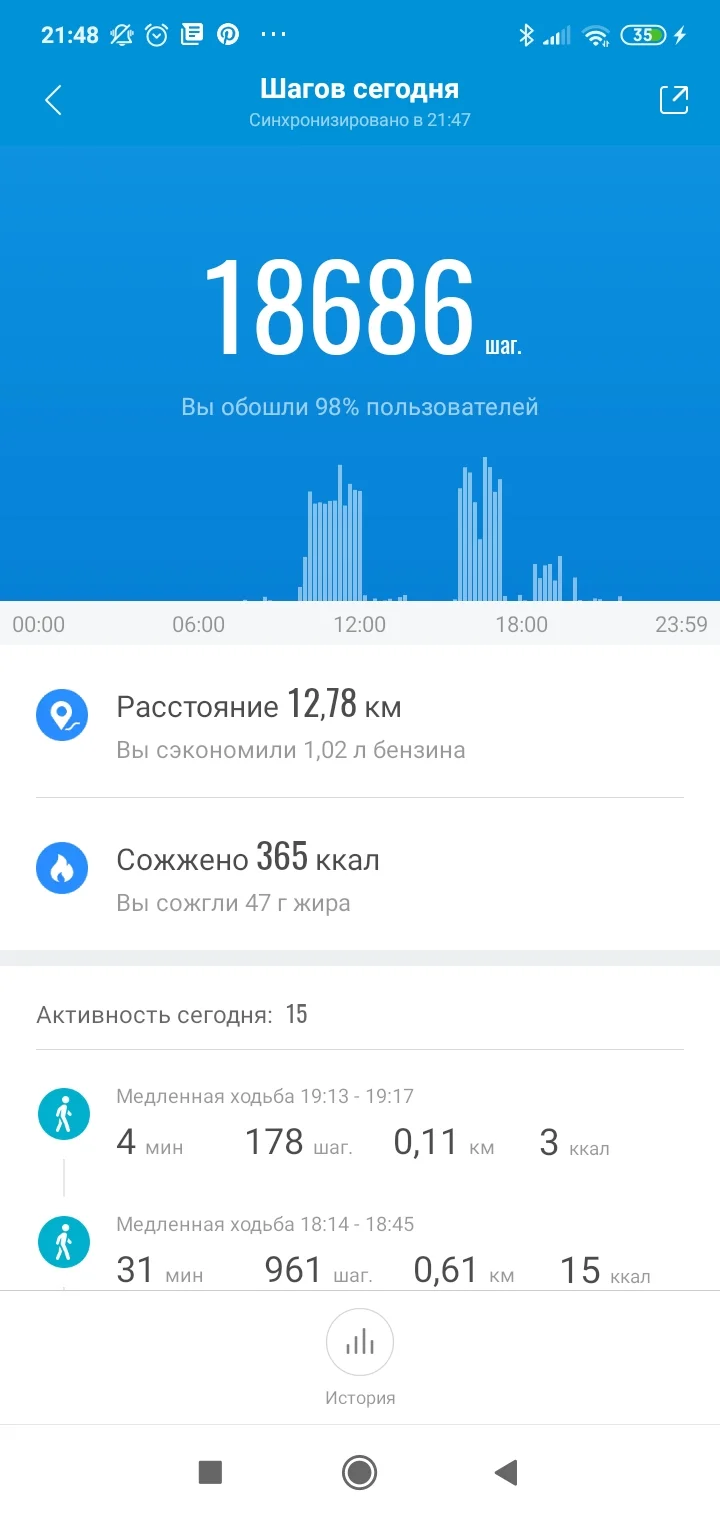The height and width of the screenshot is (1520, 720).
Task: Go back using the top arrow
Action: (54, 100)
